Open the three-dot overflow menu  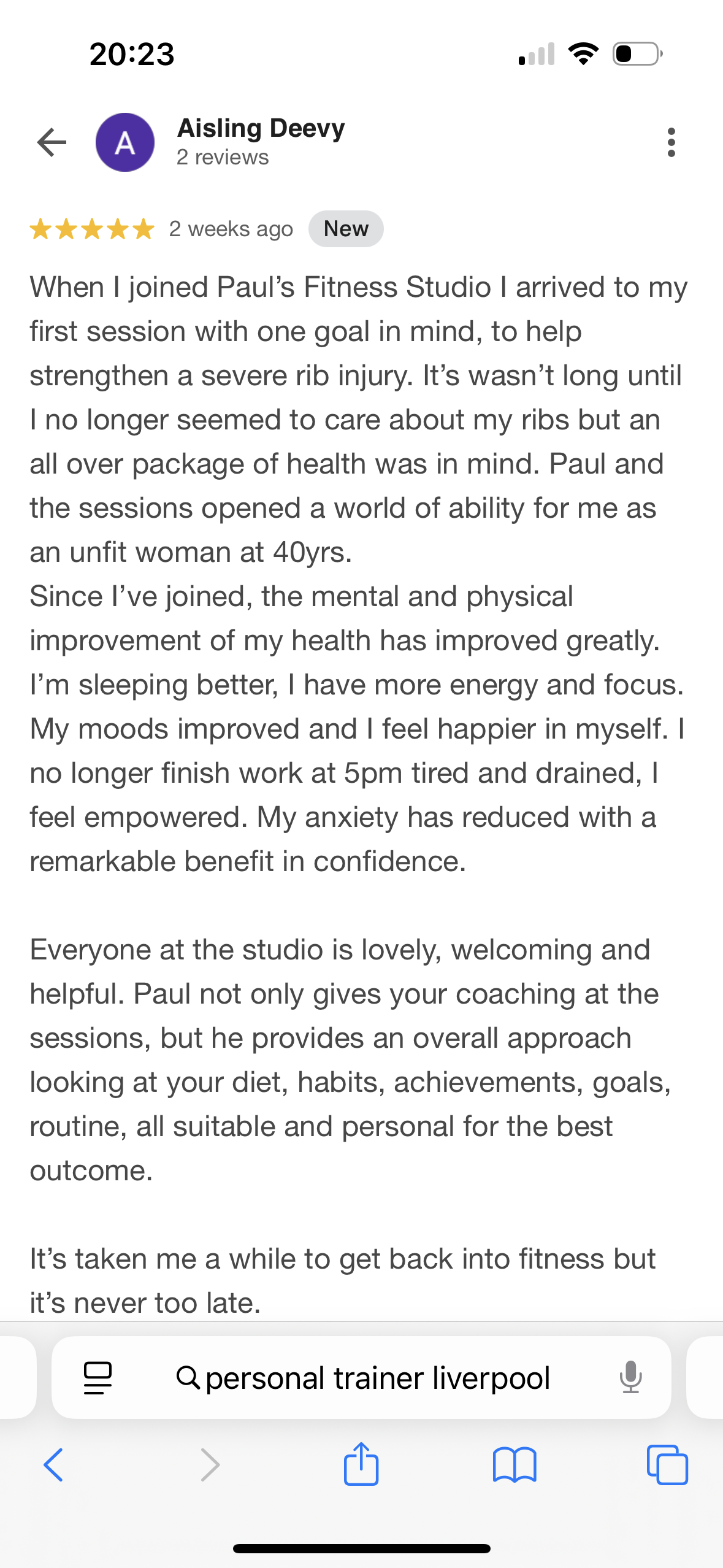671,143
